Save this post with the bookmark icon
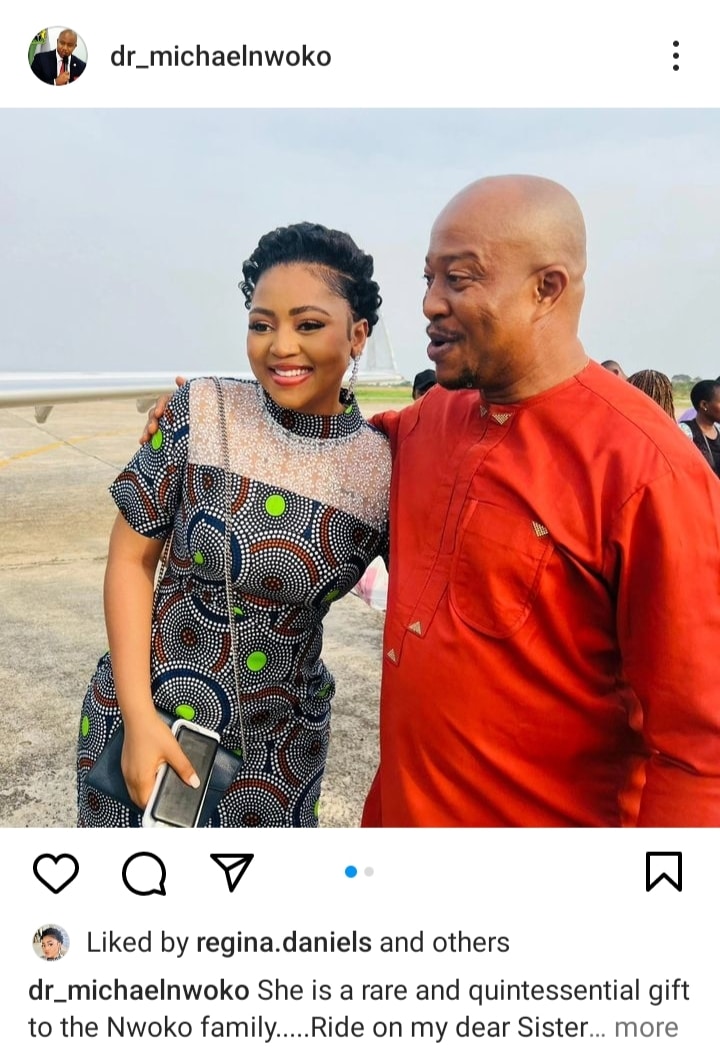 click(x=663, y=872)
